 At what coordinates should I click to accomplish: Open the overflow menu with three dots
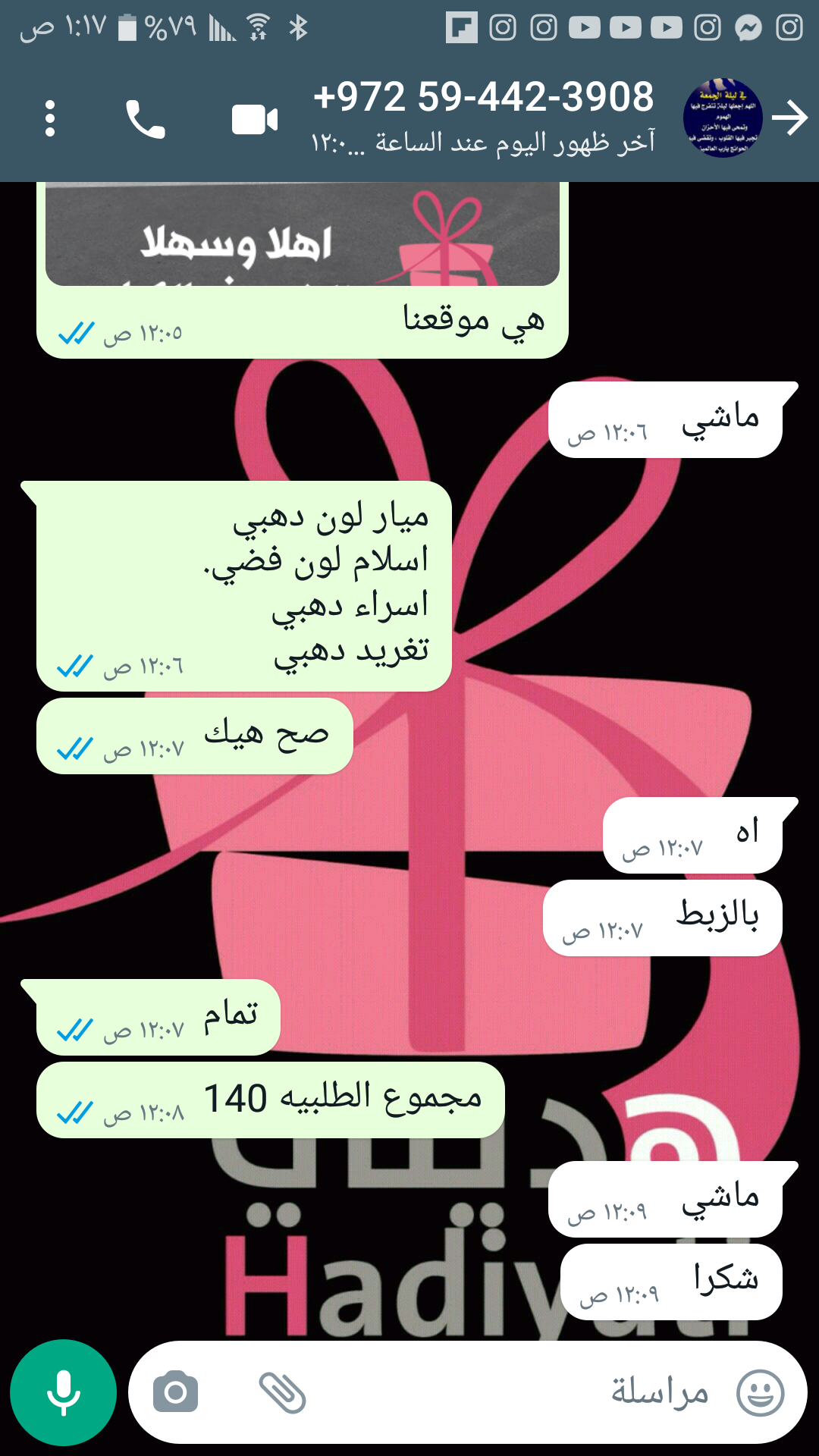[x=50, y=119]
